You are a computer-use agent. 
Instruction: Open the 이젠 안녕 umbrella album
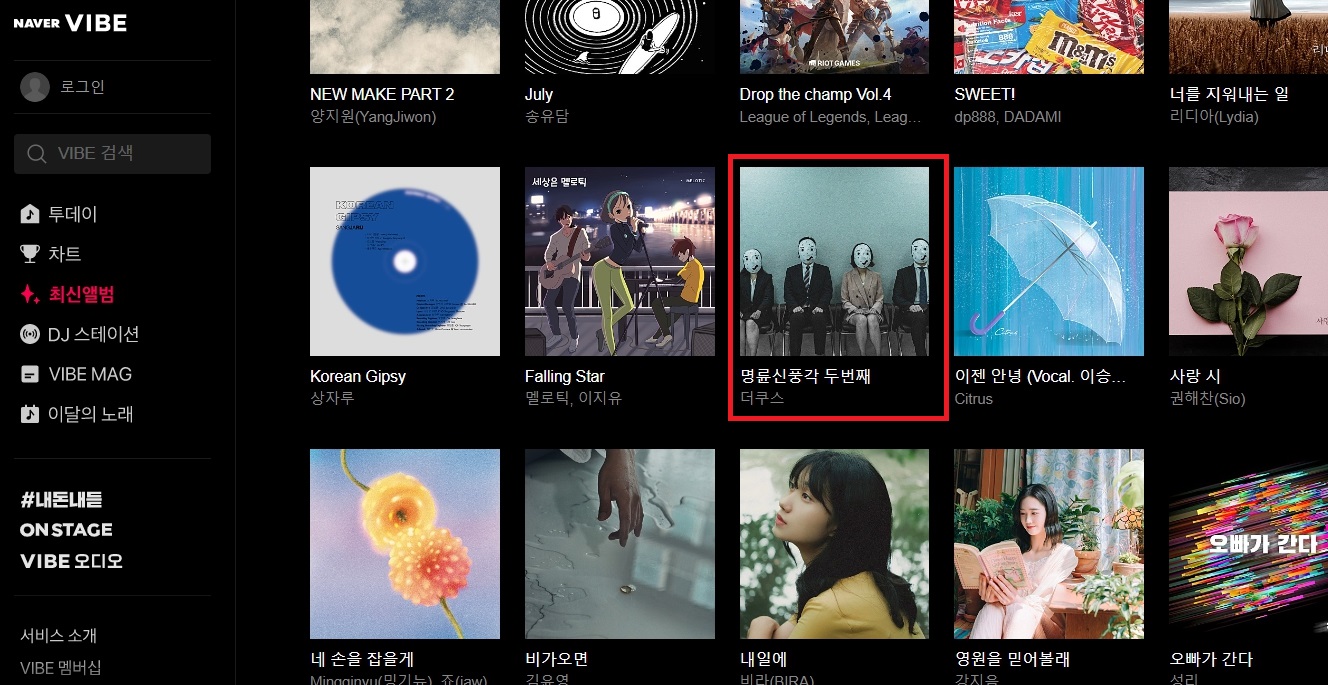click(1049, 261)
